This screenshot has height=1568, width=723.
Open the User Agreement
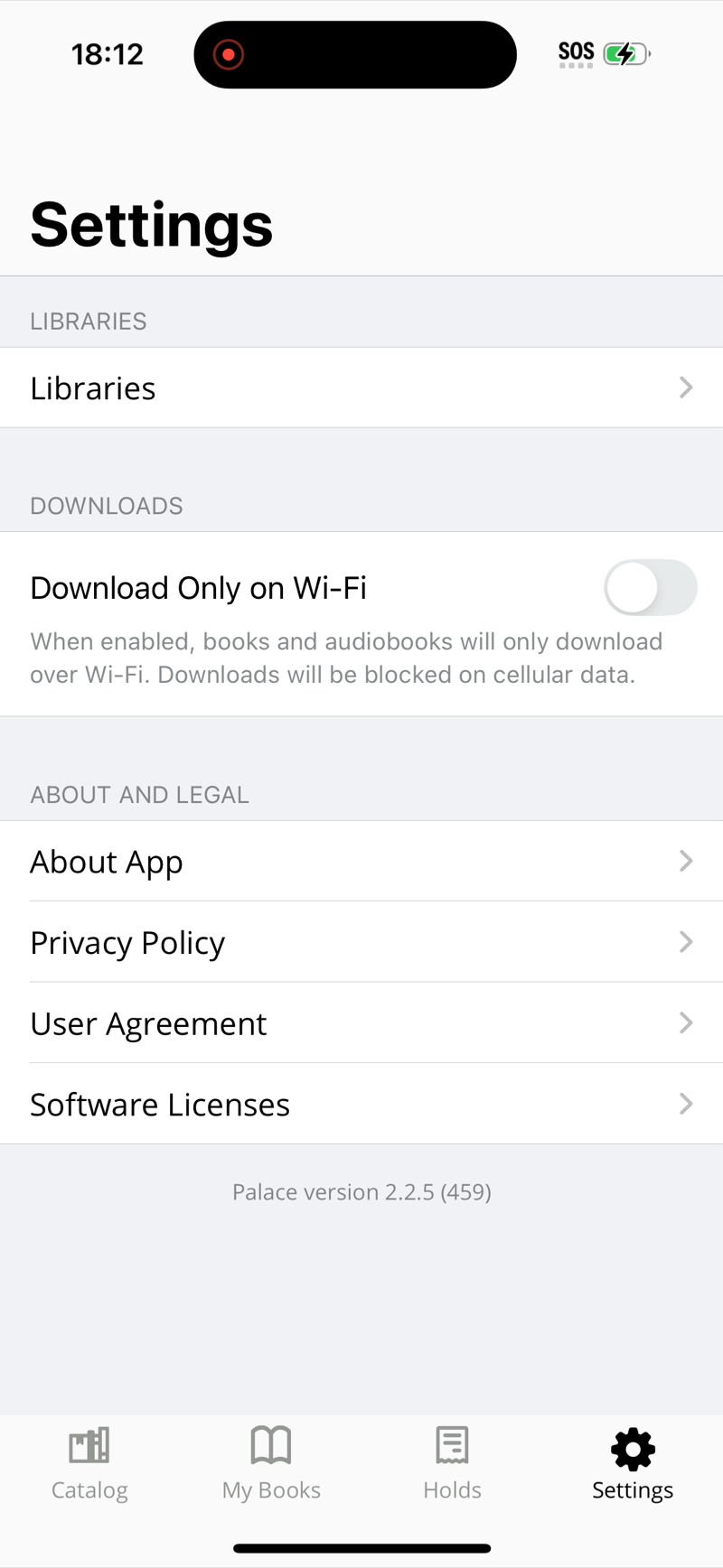pyautogui.click(x=361, y=1023)
